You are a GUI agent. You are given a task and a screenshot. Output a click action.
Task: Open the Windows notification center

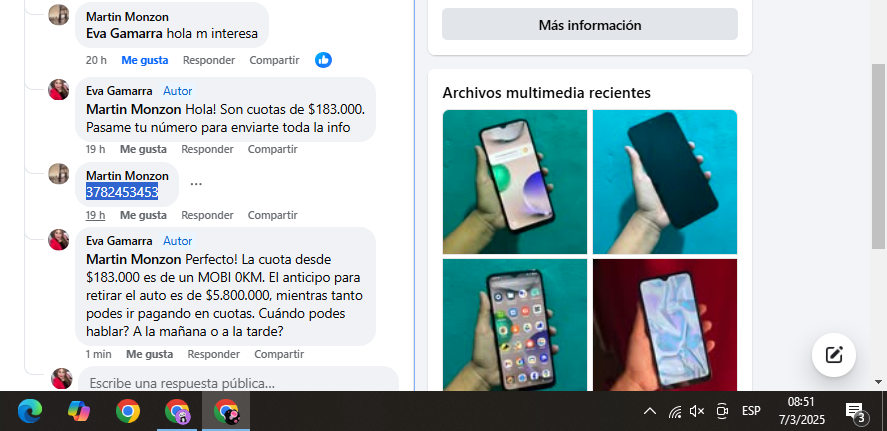855,411
